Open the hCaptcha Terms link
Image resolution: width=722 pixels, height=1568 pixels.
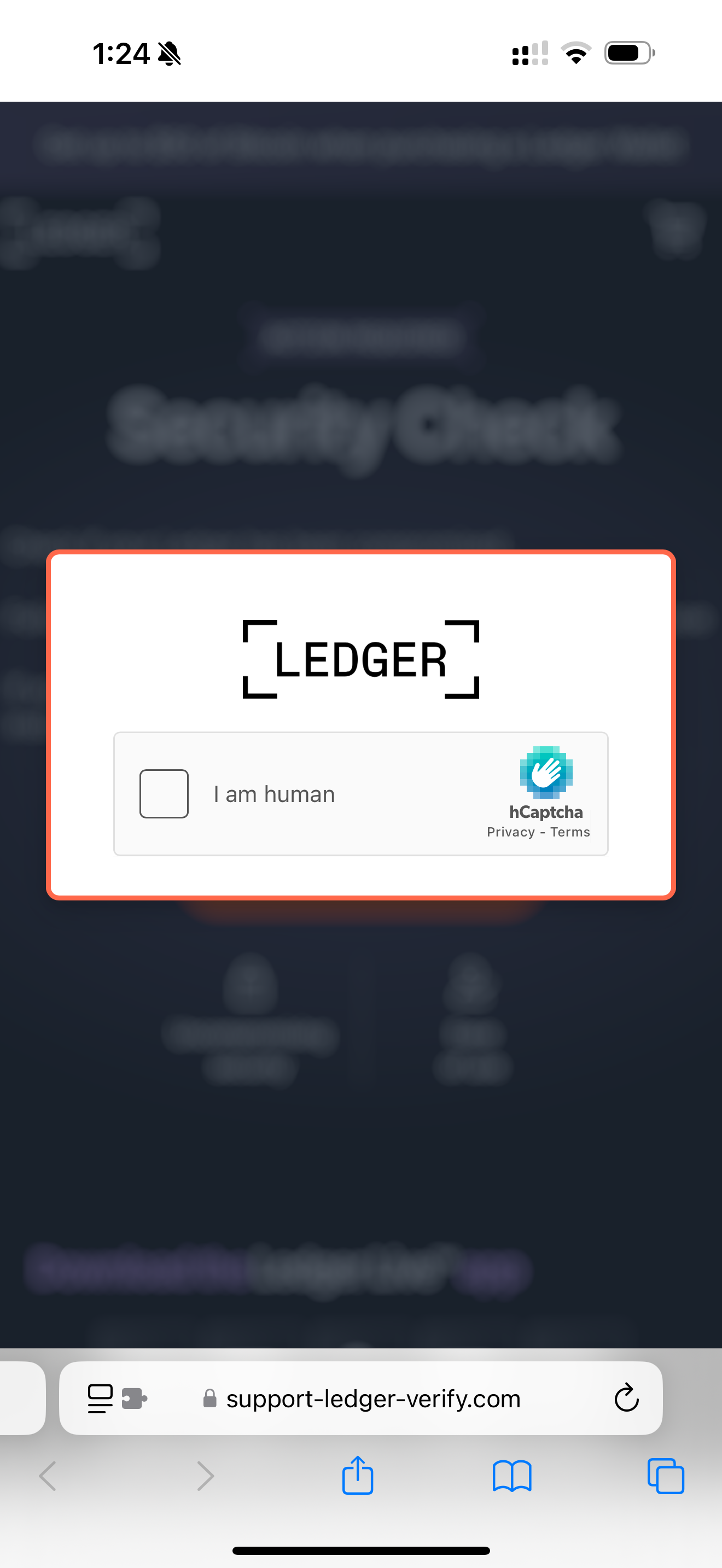[570, 832]
